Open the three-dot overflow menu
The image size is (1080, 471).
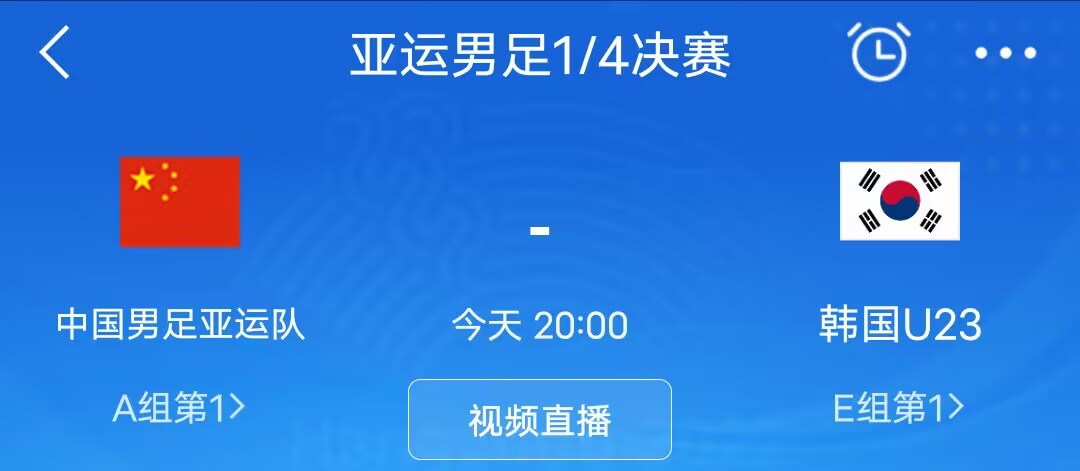(1005, 53)
